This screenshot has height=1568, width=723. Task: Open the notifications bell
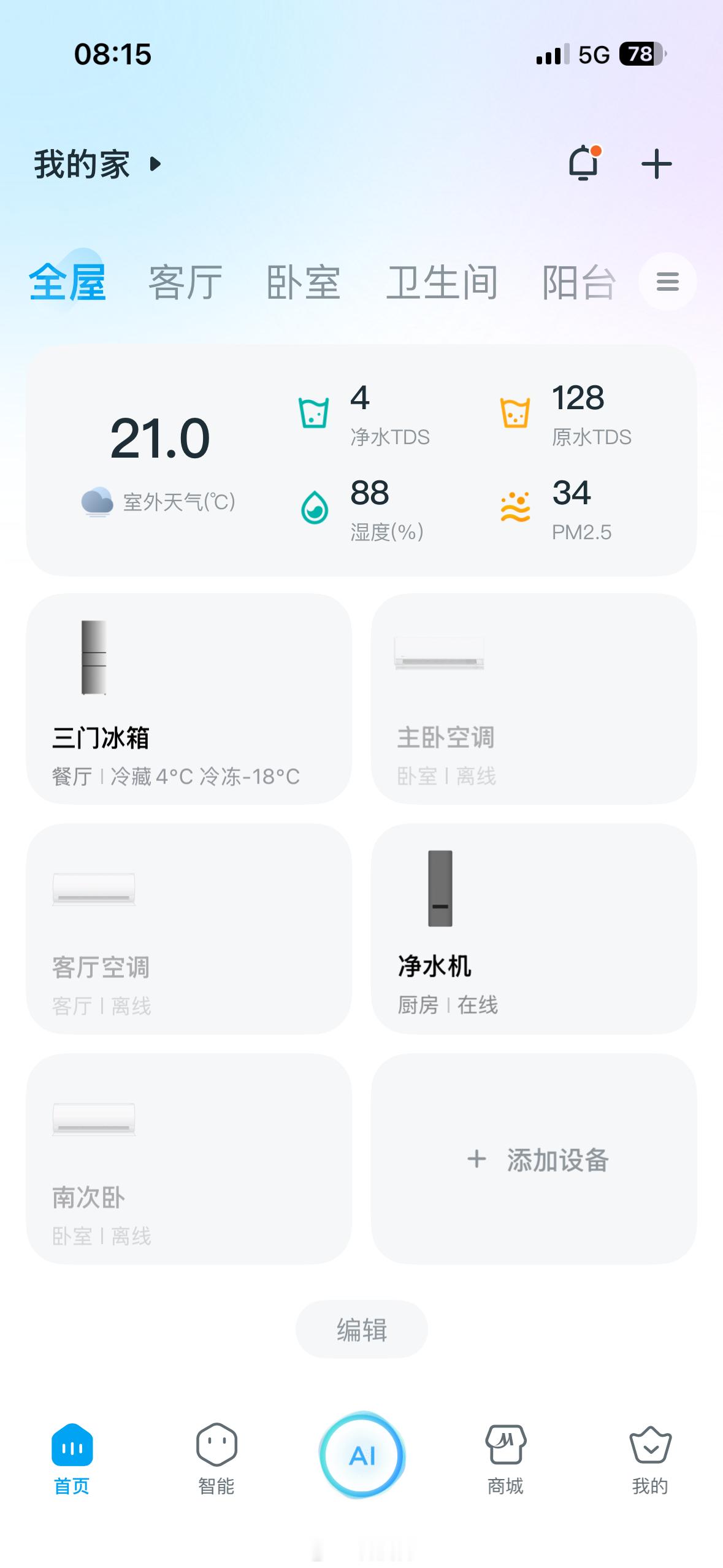coord(584,163)
